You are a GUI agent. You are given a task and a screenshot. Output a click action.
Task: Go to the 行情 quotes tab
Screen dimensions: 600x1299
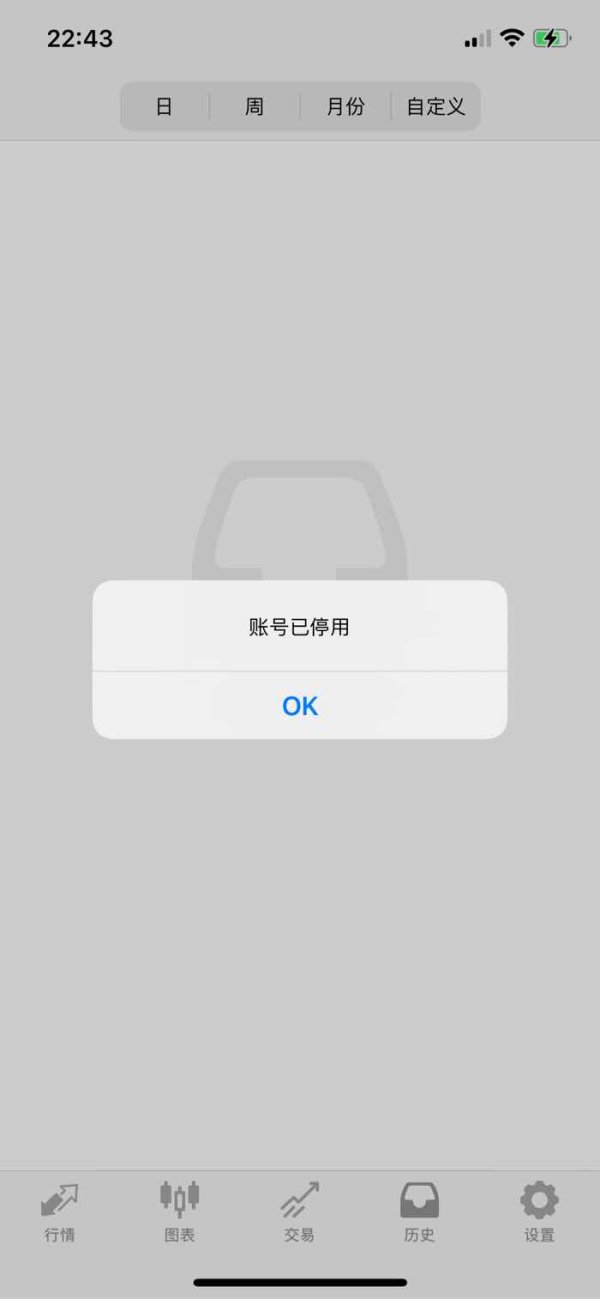point(60,1212)
